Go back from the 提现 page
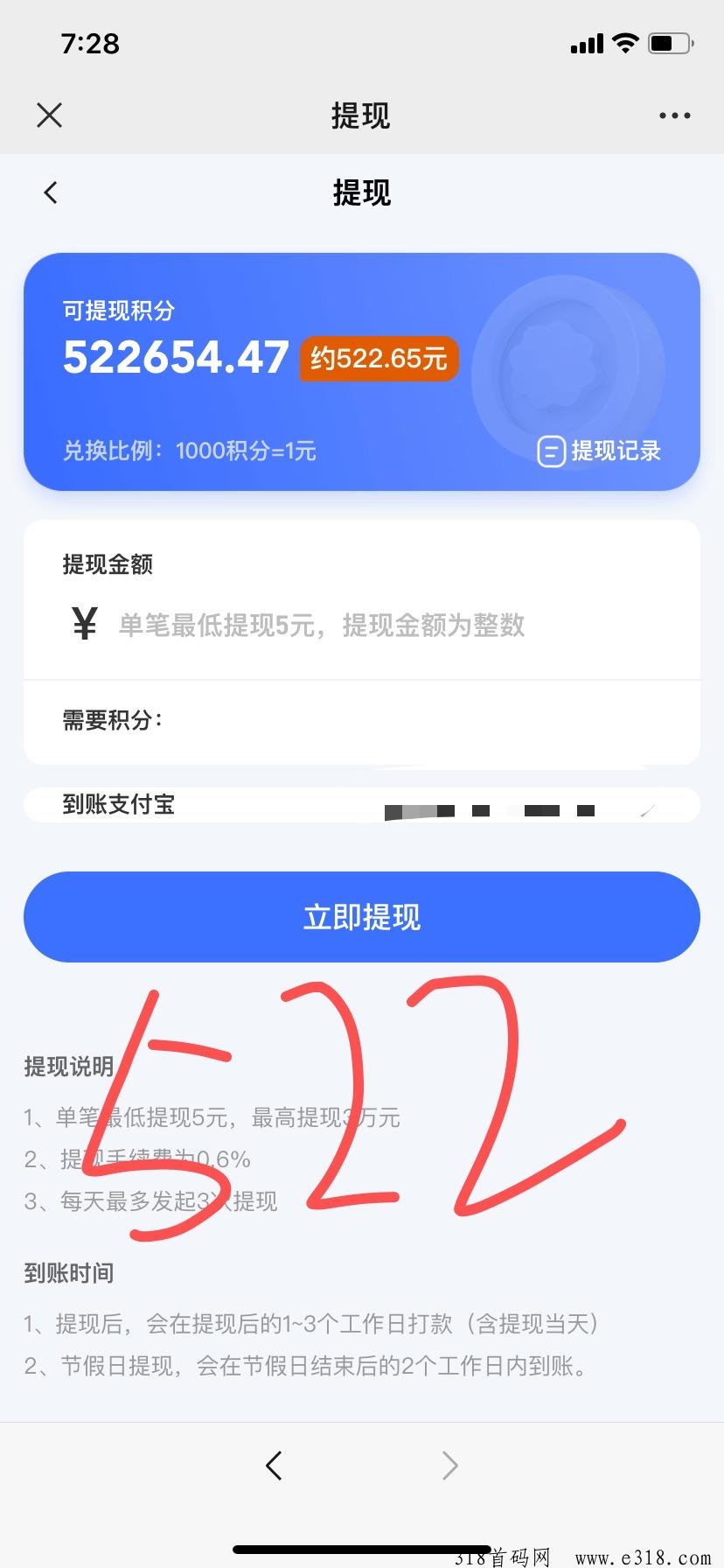The height and width of the screenshot is (1568, 724). [x=51, y=192]
